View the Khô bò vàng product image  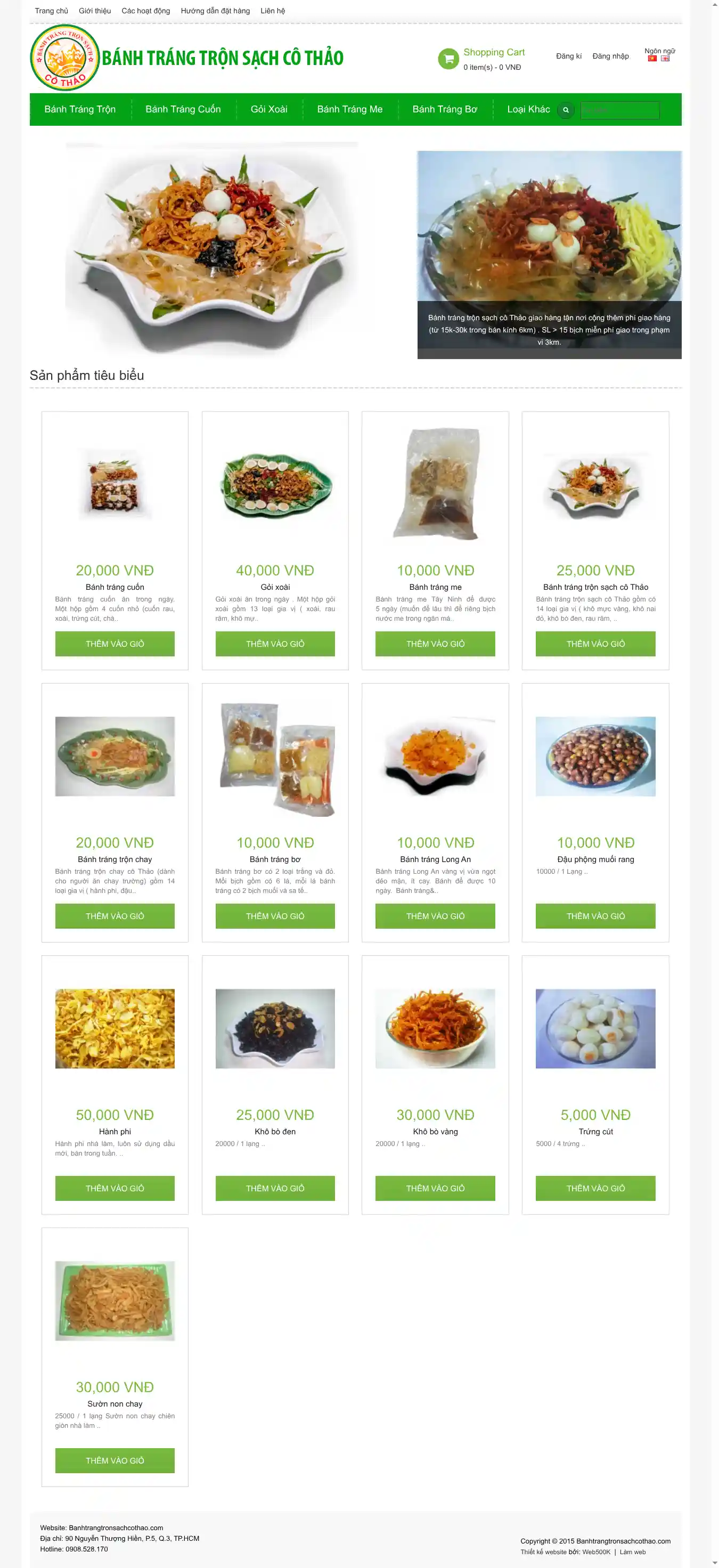click(x=435, y=1028)
